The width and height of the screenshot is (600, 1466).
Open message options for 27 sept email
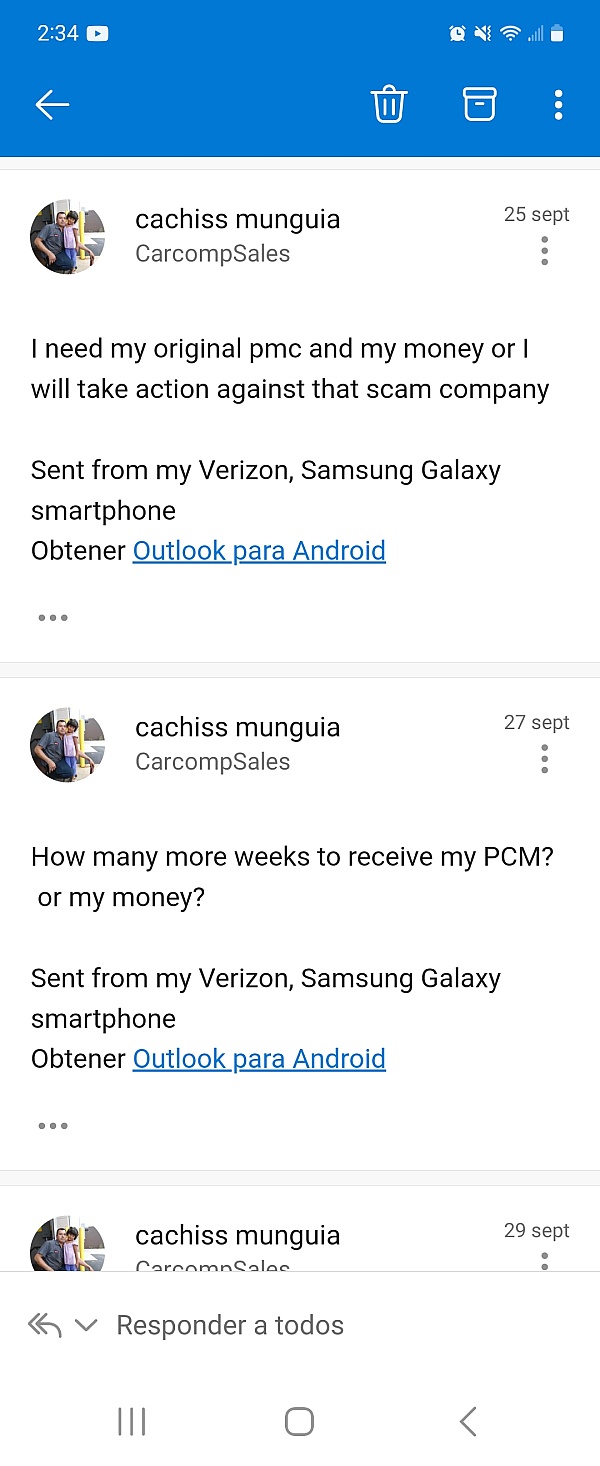click(x=544, y=759)
